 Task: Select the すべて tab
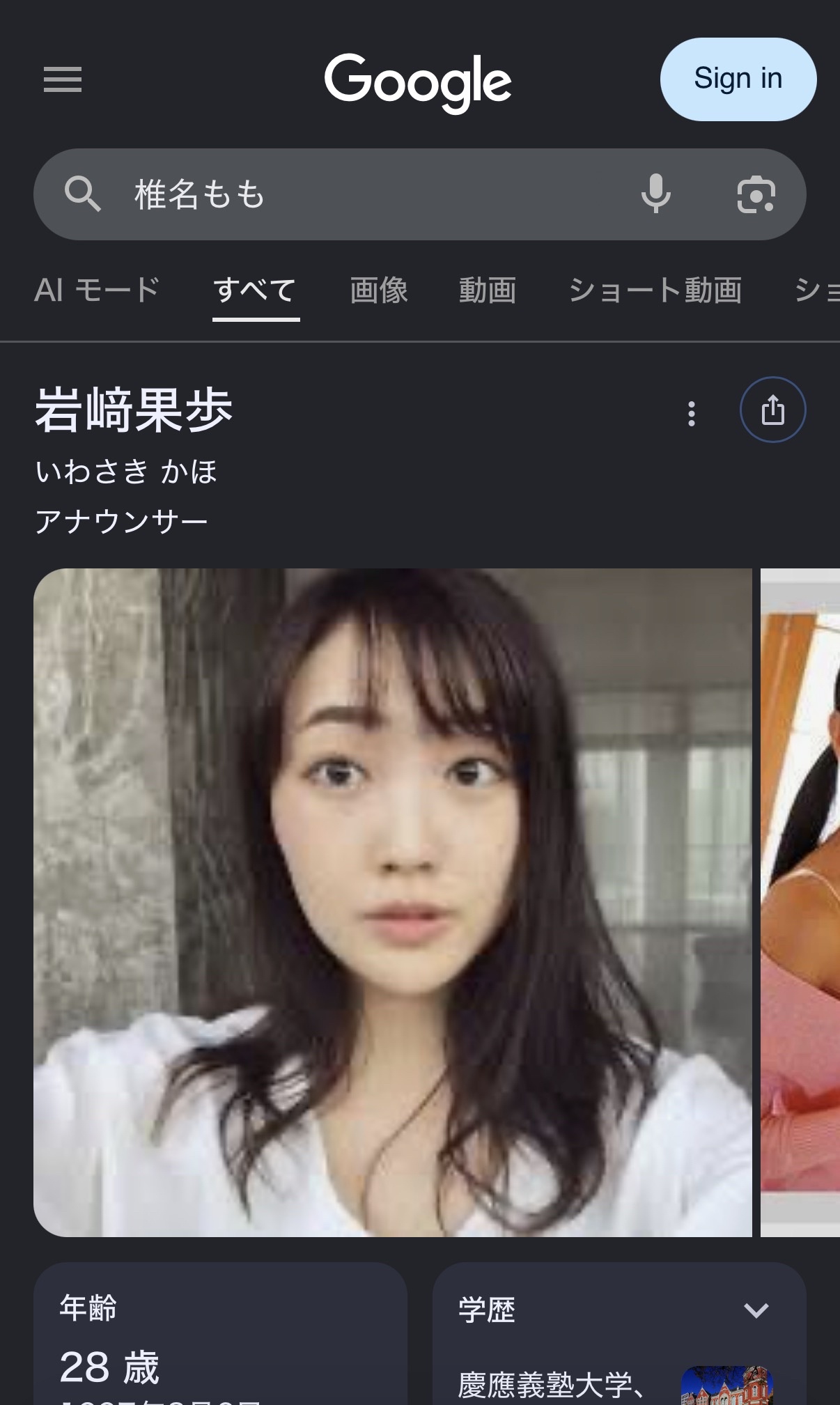coord(256,290)
